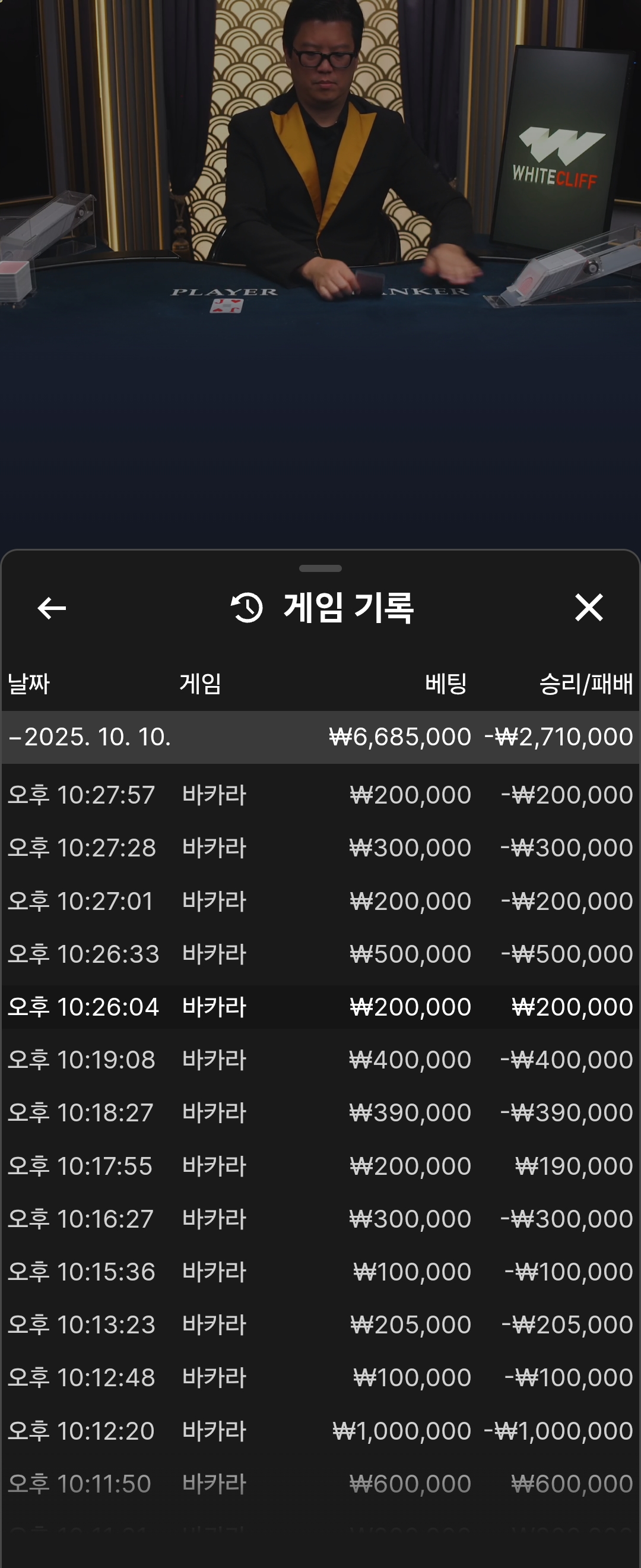The image size is (641, 1568).
Task: Open the ₩390,000 bet at 오후 10:18:27
Action: 320,1112
